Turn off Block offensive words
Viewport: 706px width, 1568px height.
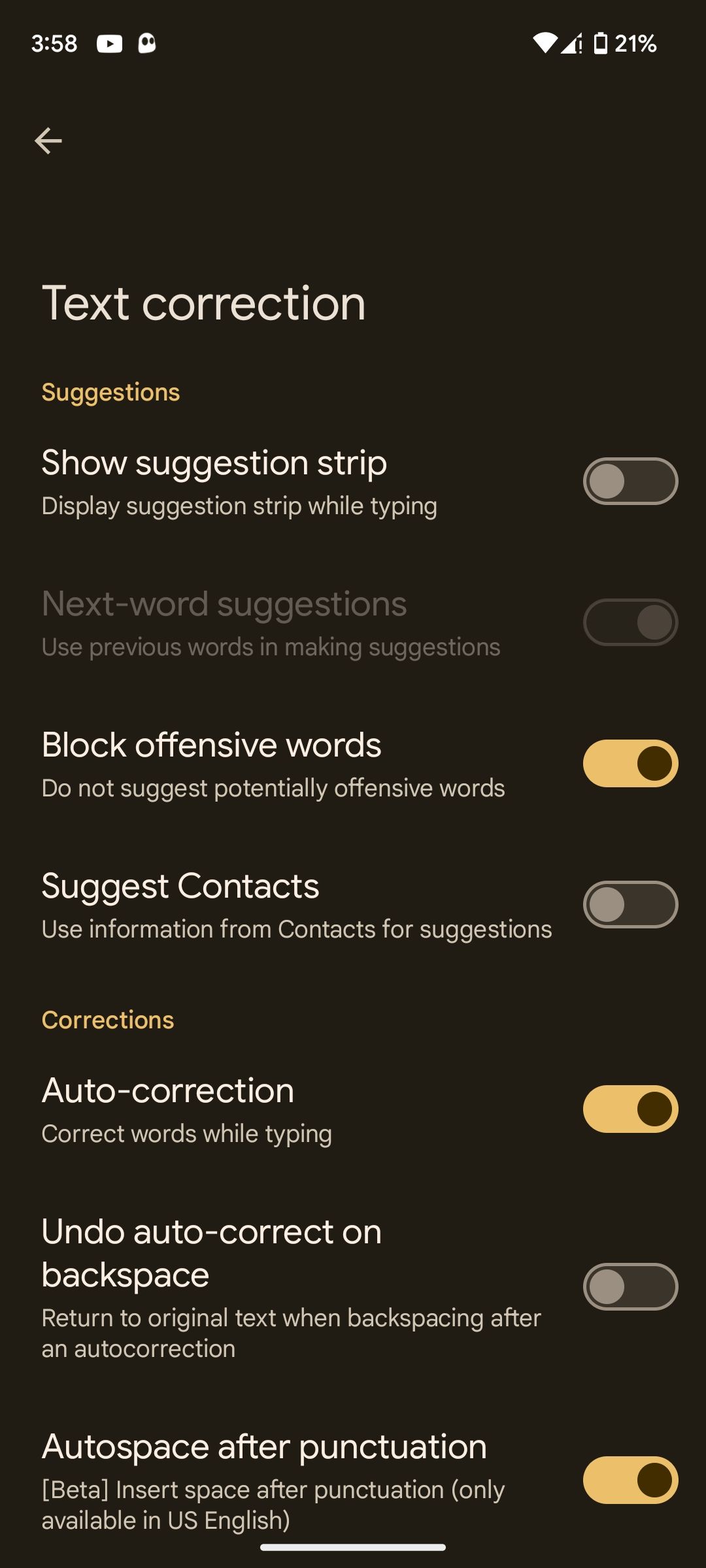(630, 763)
